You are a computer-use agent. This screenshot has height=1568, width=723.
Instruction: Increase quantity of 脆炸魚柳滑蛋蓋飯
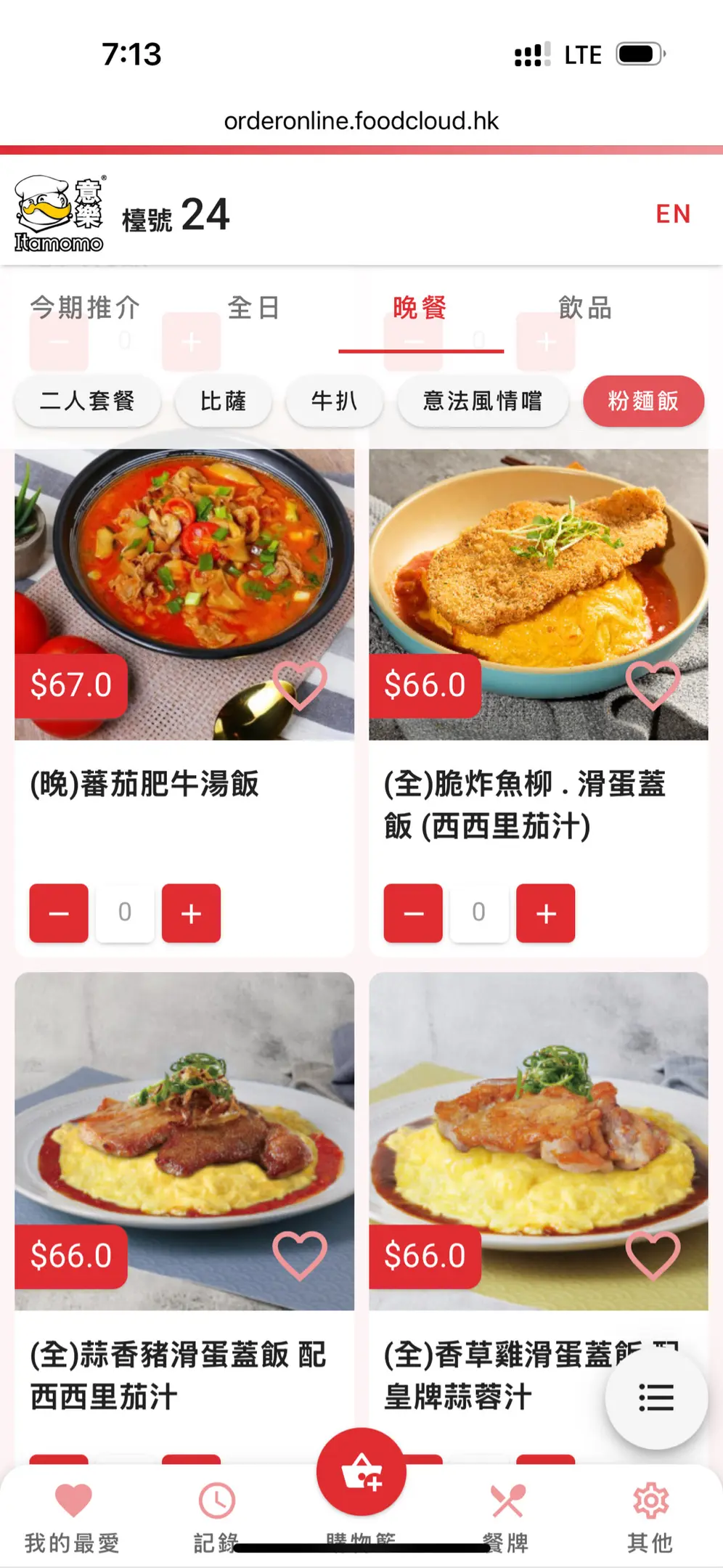point(545,913)
